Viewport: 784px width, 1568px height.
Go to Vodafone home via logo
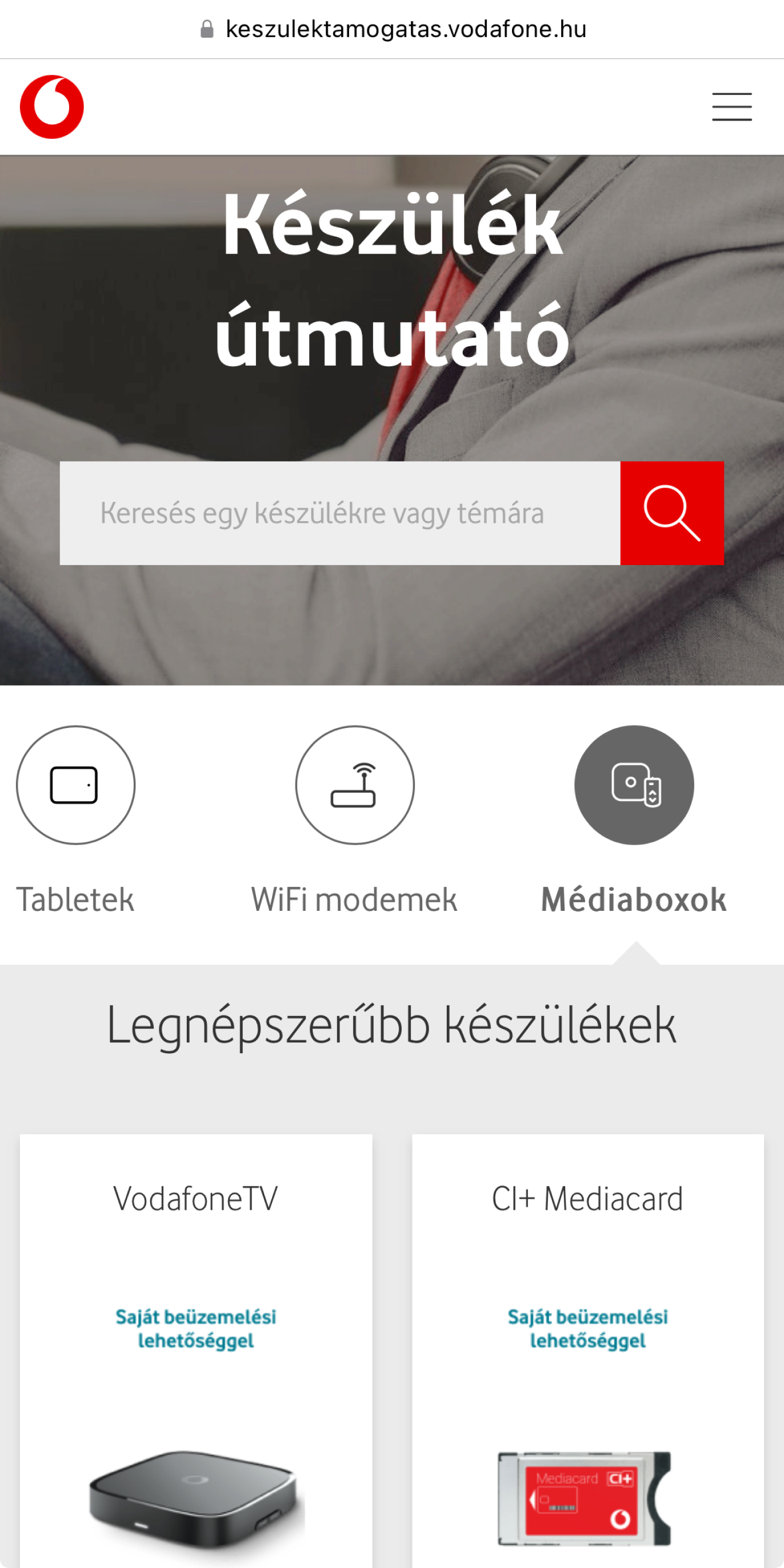point(52,107)
